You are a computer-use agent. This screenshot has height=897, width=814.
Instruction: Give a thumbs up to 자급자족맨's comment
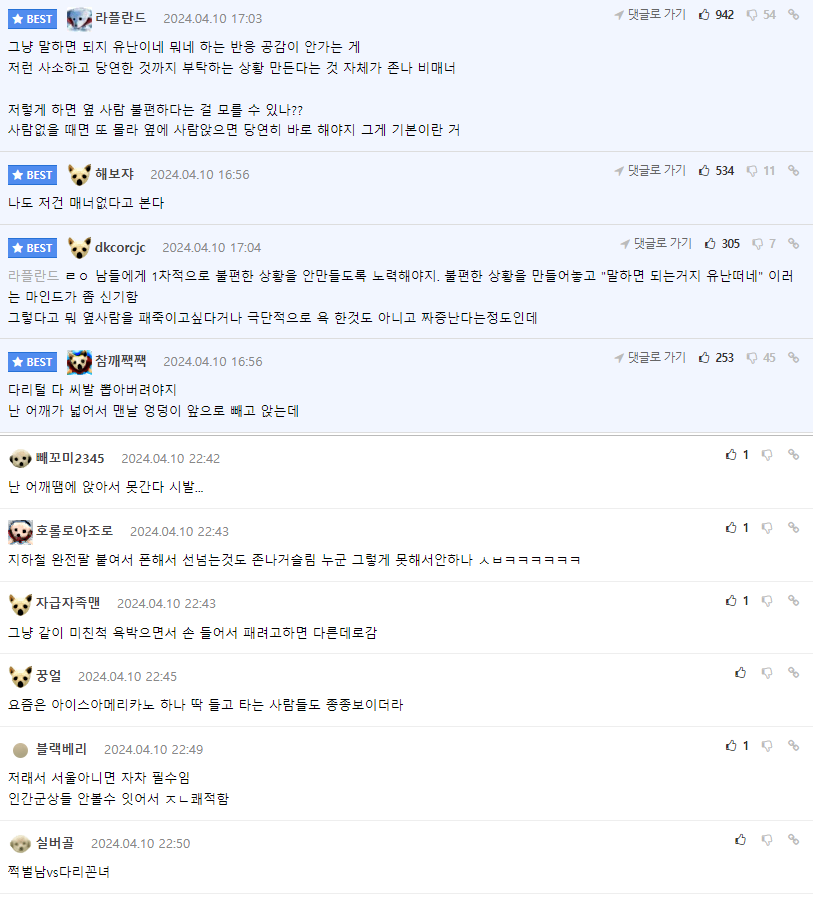click(731, 600)
